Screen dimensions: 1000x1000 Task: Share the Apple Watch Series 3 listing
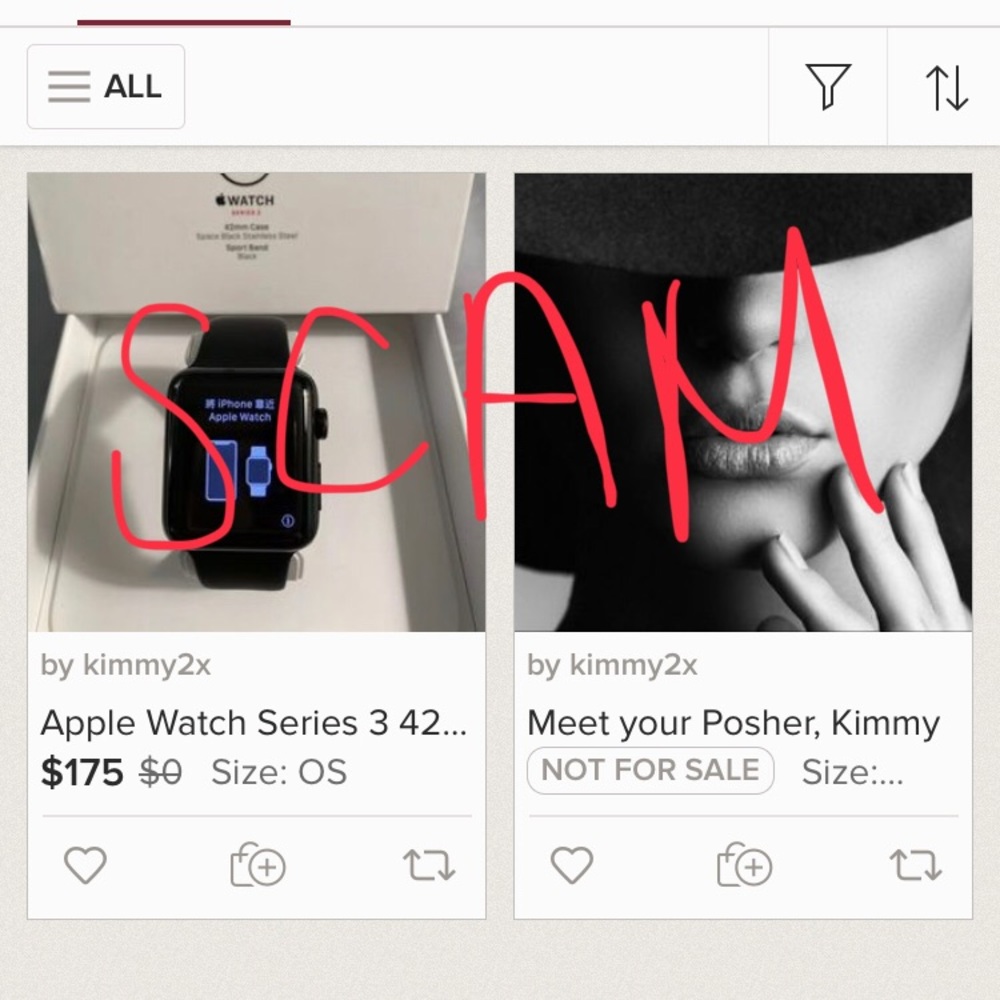point(429,865)
